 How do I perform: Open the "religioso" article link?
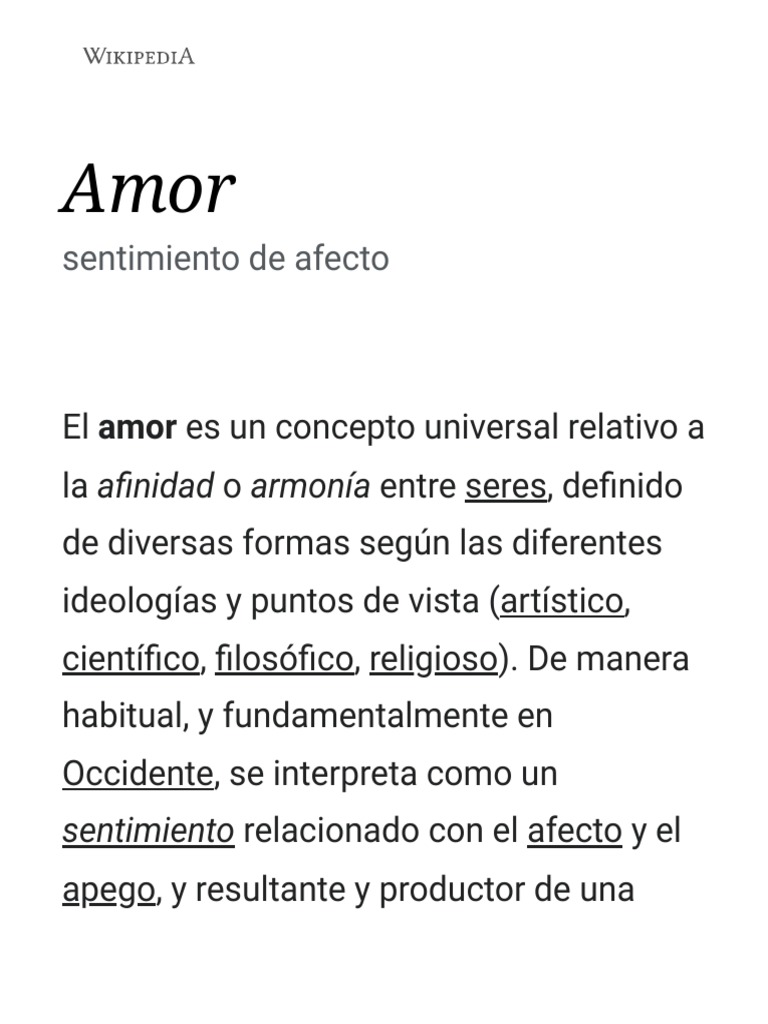[x=434, y=658]
